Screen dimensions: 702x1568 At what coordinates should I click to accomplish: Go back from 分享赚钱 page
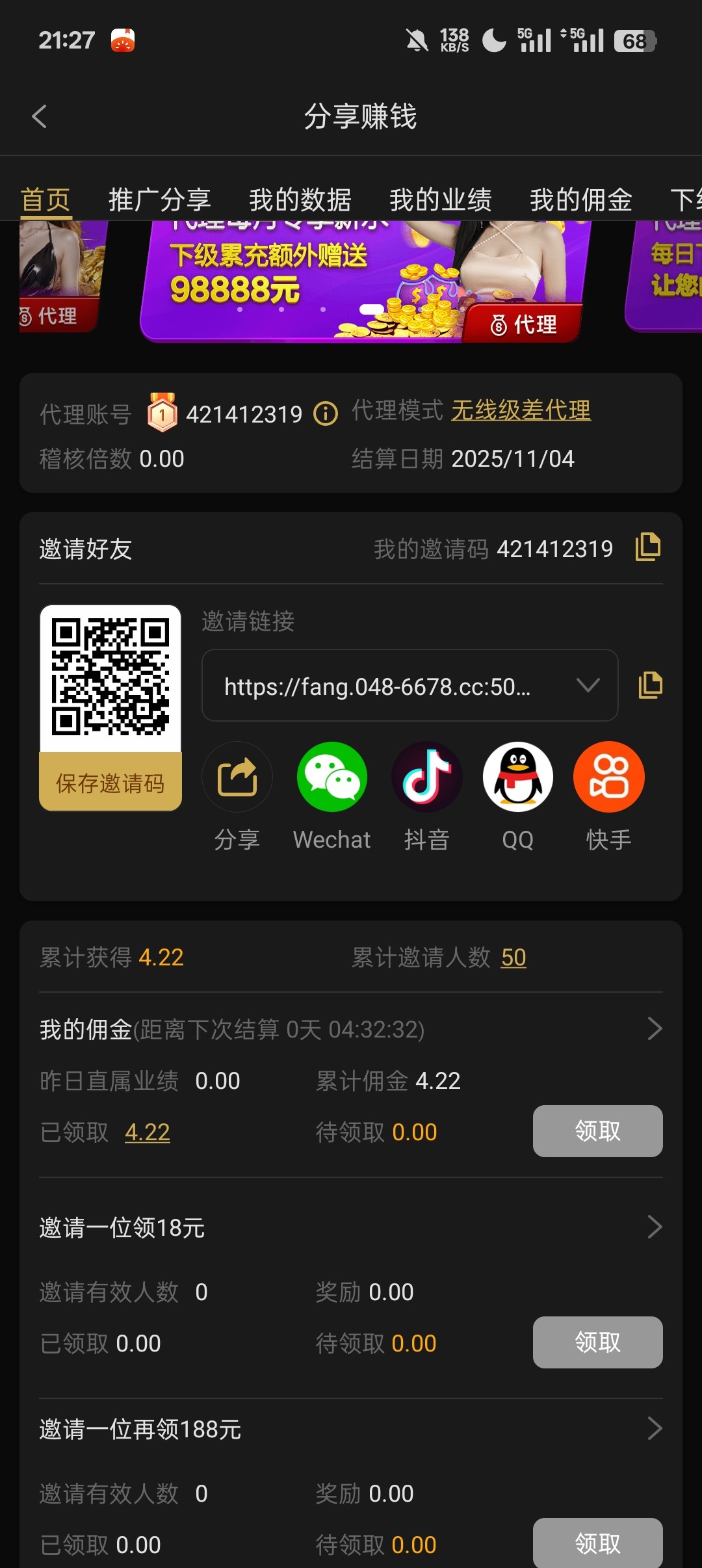[40, 117]
